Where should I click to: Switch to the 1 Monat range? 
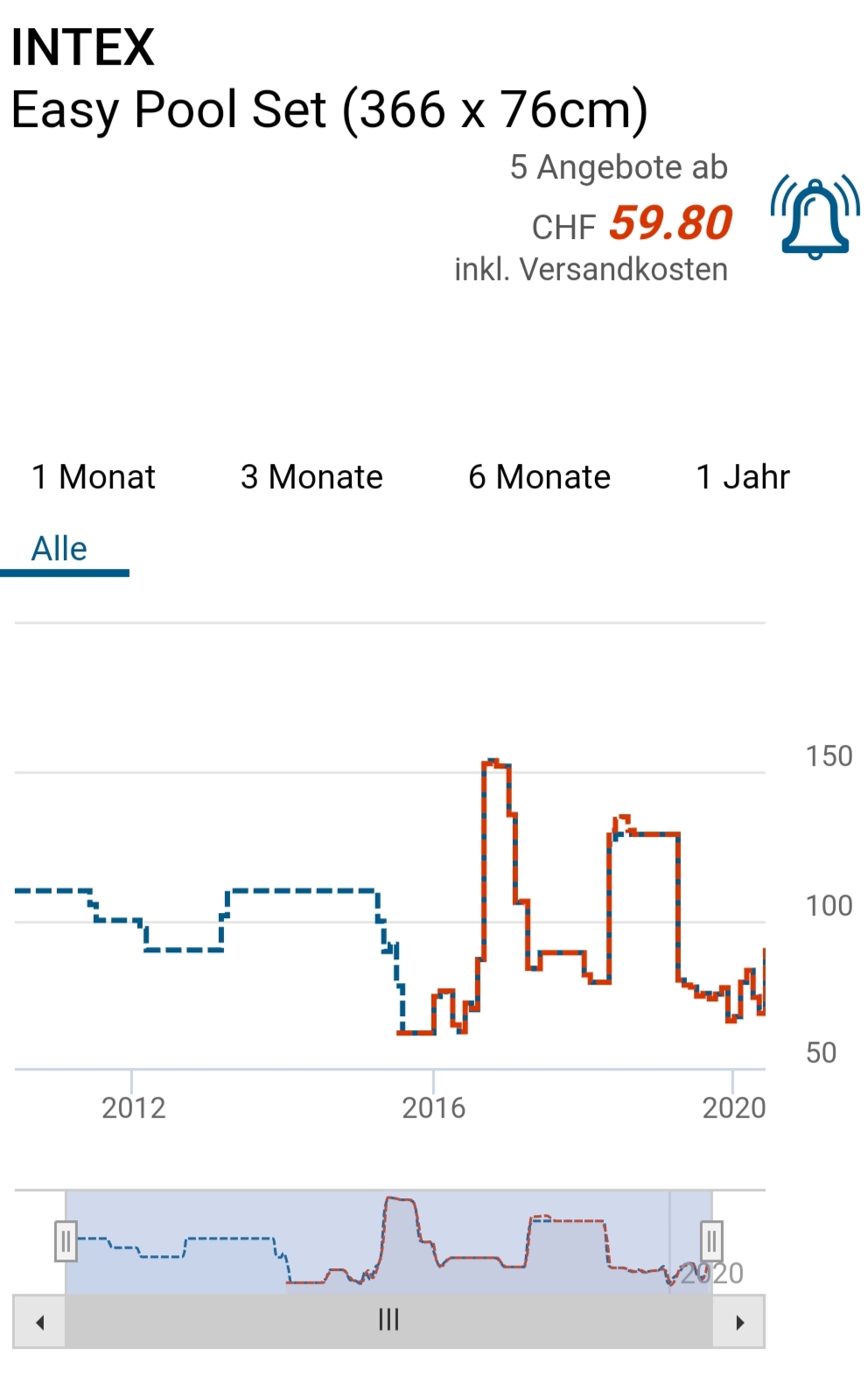[x=94, y=477]
